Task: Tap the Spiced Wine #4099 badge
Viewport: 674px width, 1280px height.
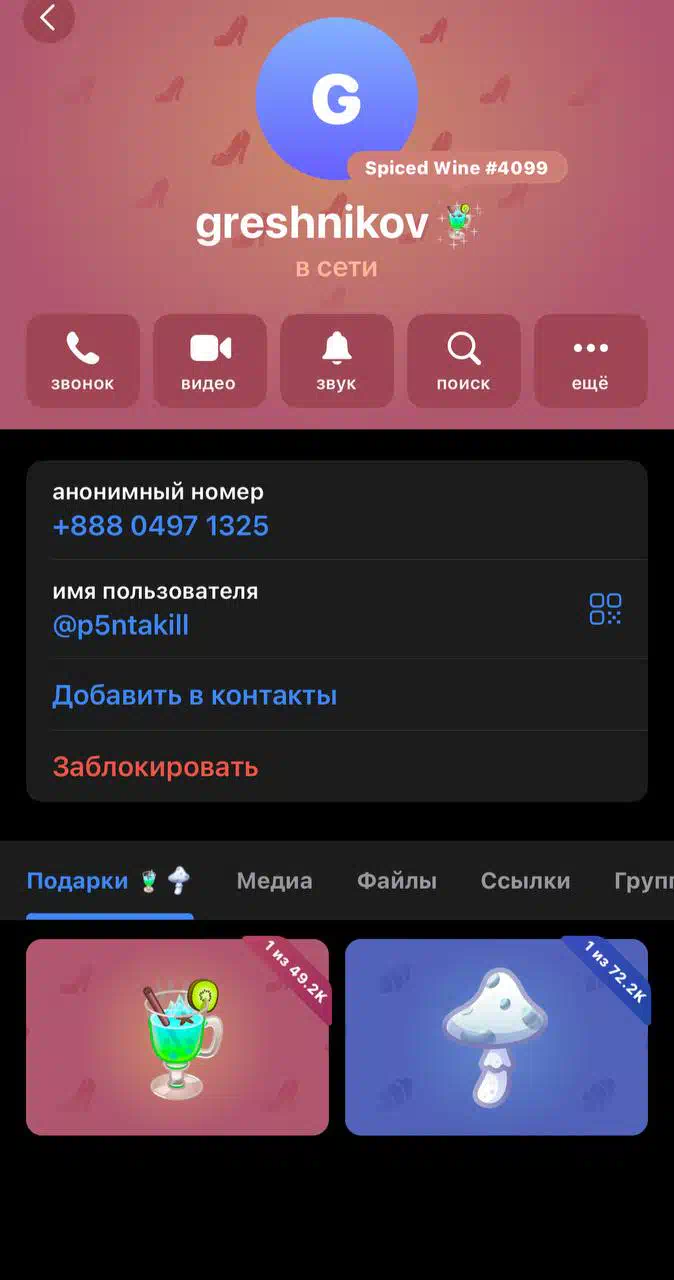Action: 457,167
